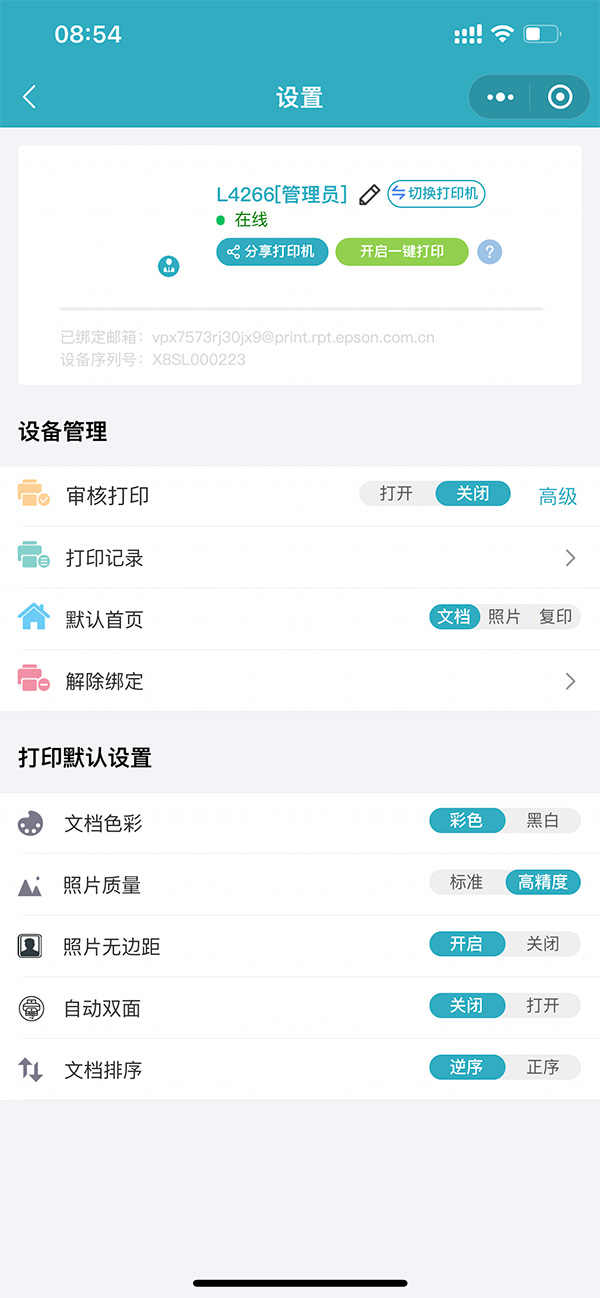600x1298 pixels.
Task: Switch 审核打印 to 打开
Action: point(397,493)
